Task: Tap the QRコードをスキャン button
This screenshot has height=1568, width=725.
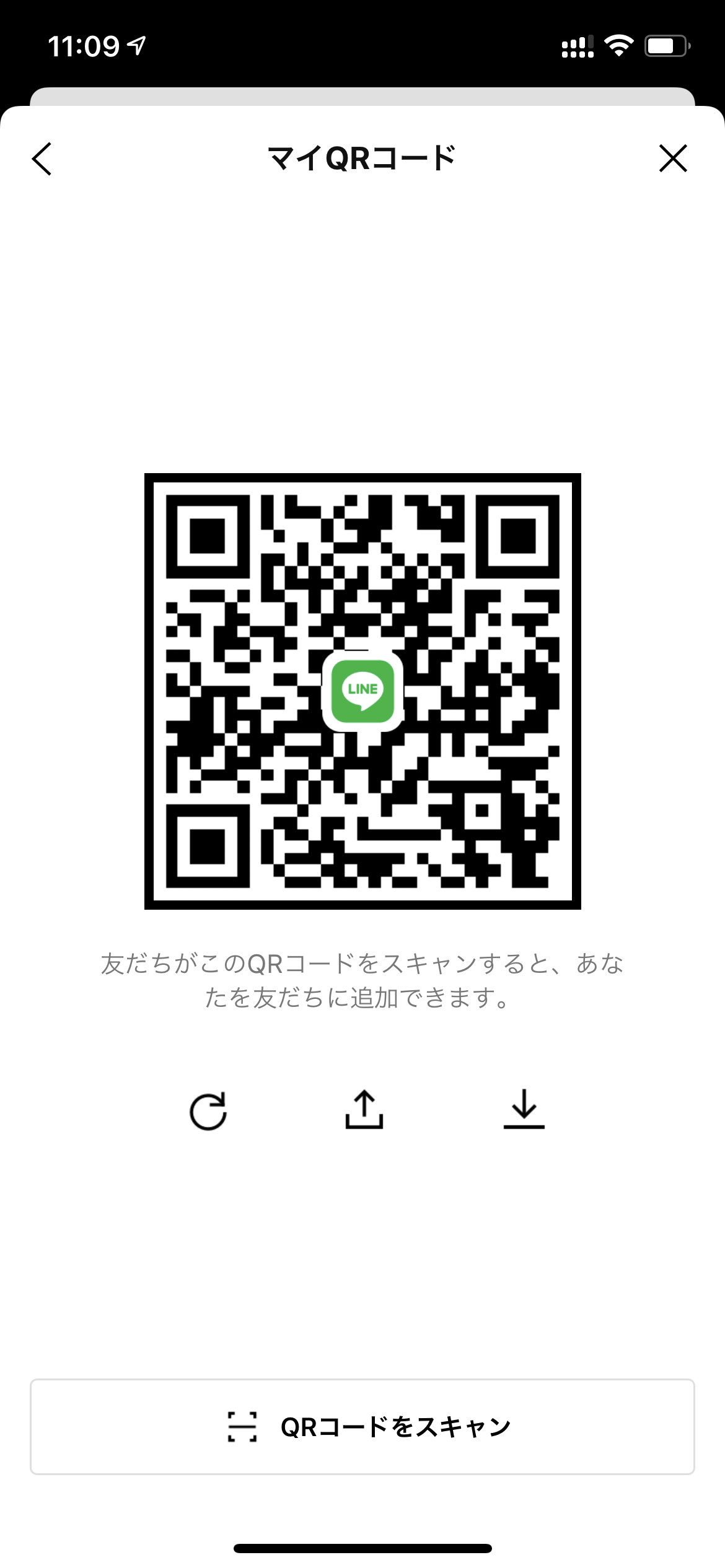Action: (362, 1427)
